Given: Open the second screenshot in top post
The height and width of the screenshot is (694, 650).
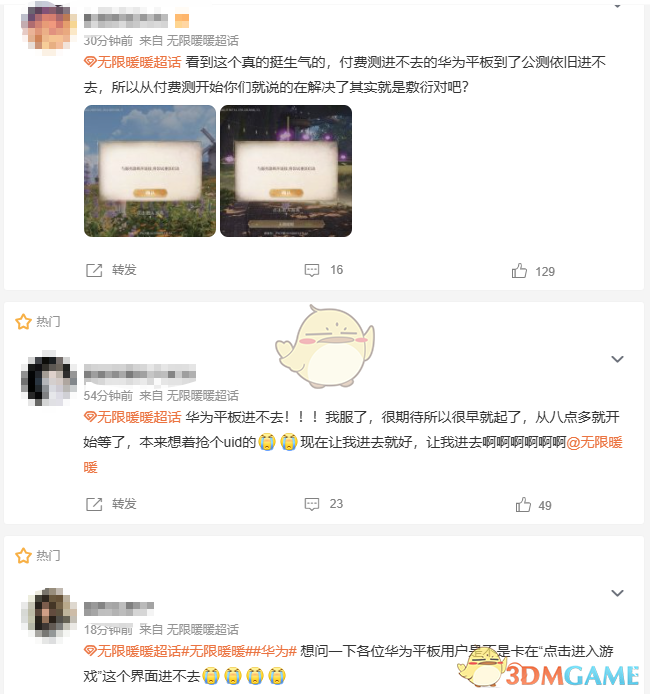Looking at the screenshot, I should (286, 171).
